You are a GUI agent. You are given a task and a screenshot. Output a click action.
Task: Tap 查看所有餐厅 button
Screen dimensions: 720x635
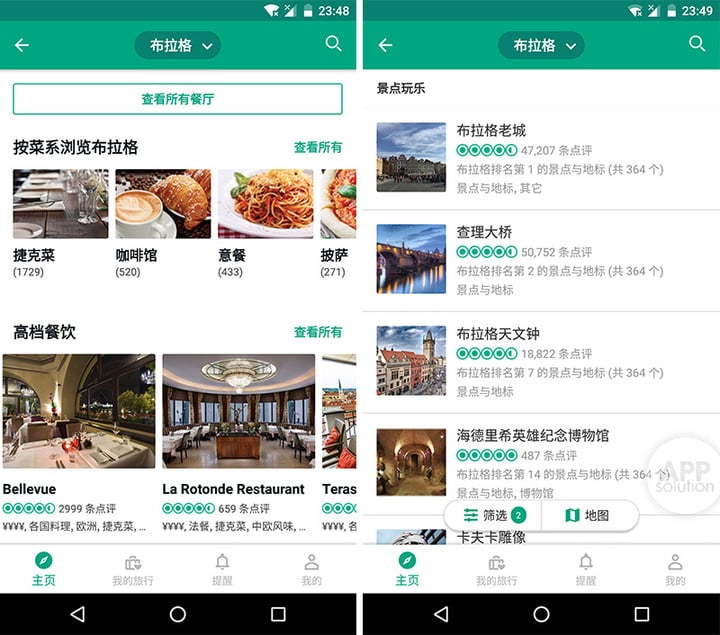(178, 99)
